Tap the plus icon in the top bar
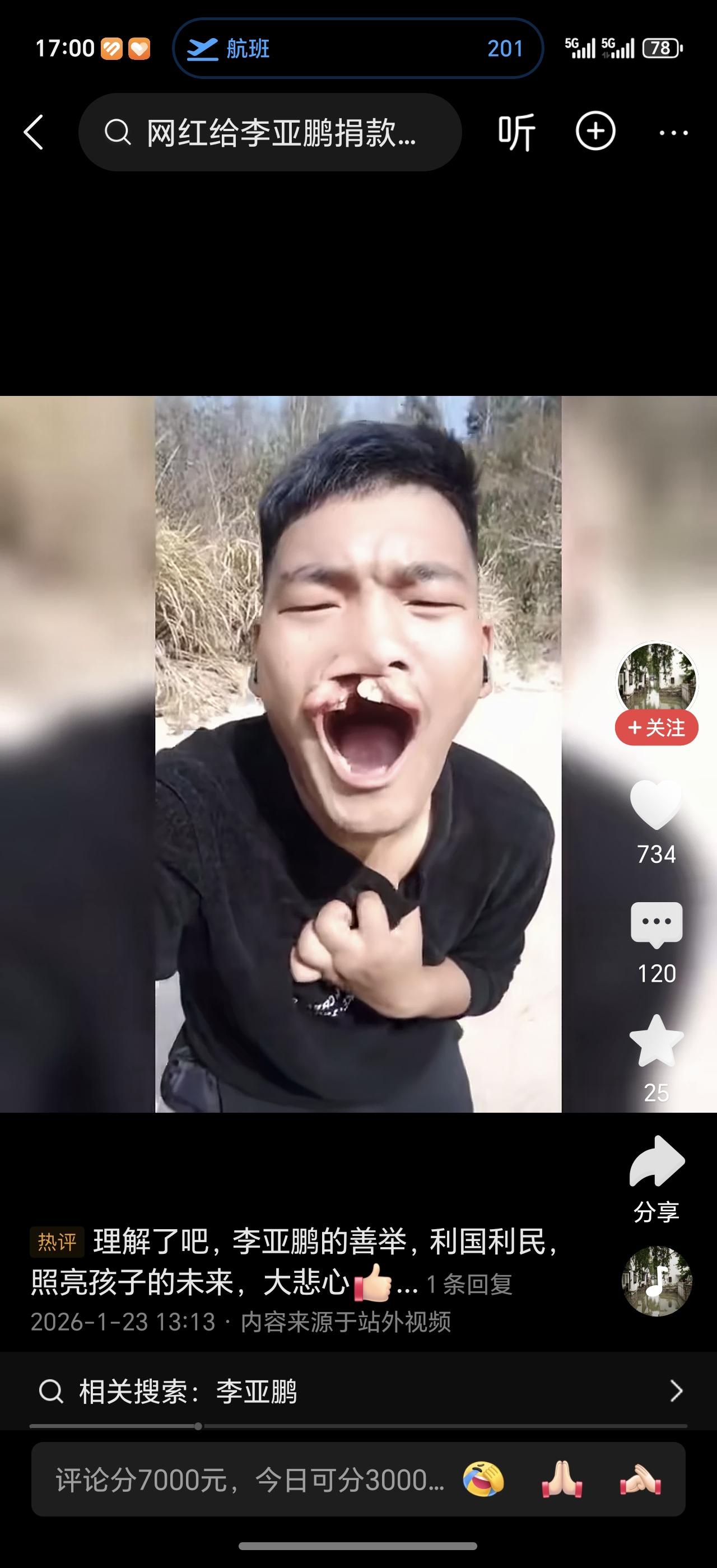 [x=595, y=132]
